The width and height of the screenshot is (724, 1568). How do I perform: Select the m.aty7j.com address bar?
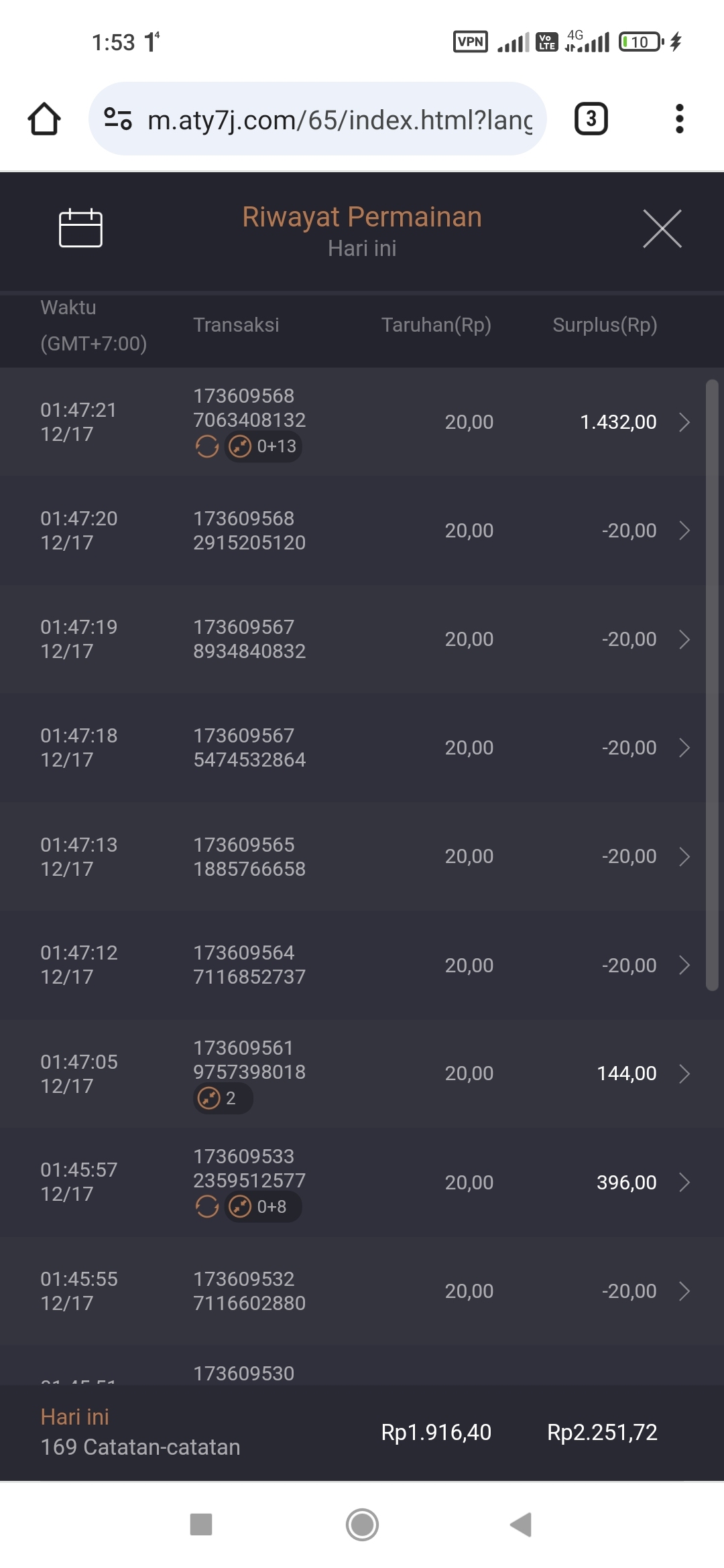[339, 120]
